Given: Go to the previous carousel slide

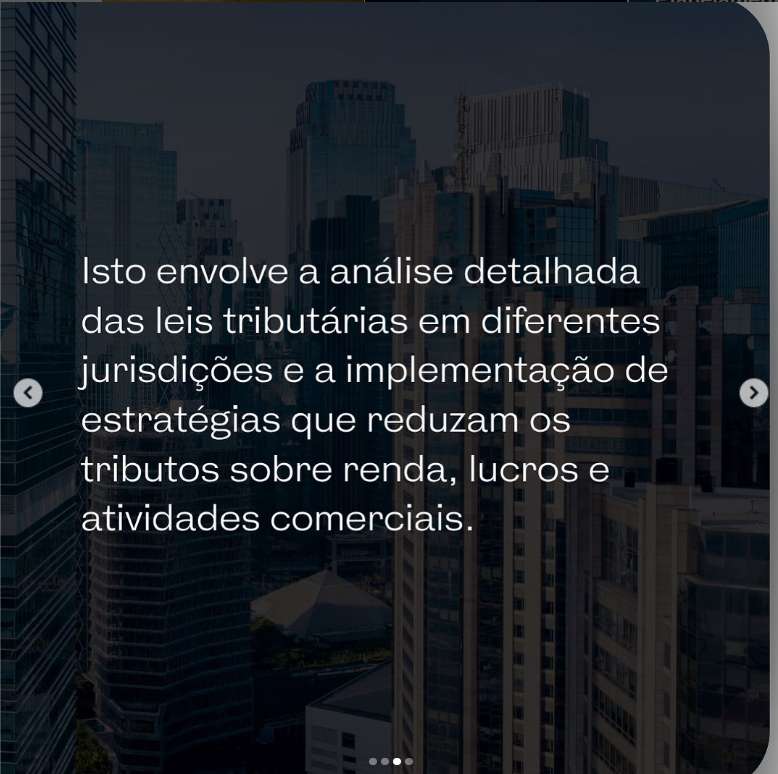Looking at the screenshot, I should [28, 393].
